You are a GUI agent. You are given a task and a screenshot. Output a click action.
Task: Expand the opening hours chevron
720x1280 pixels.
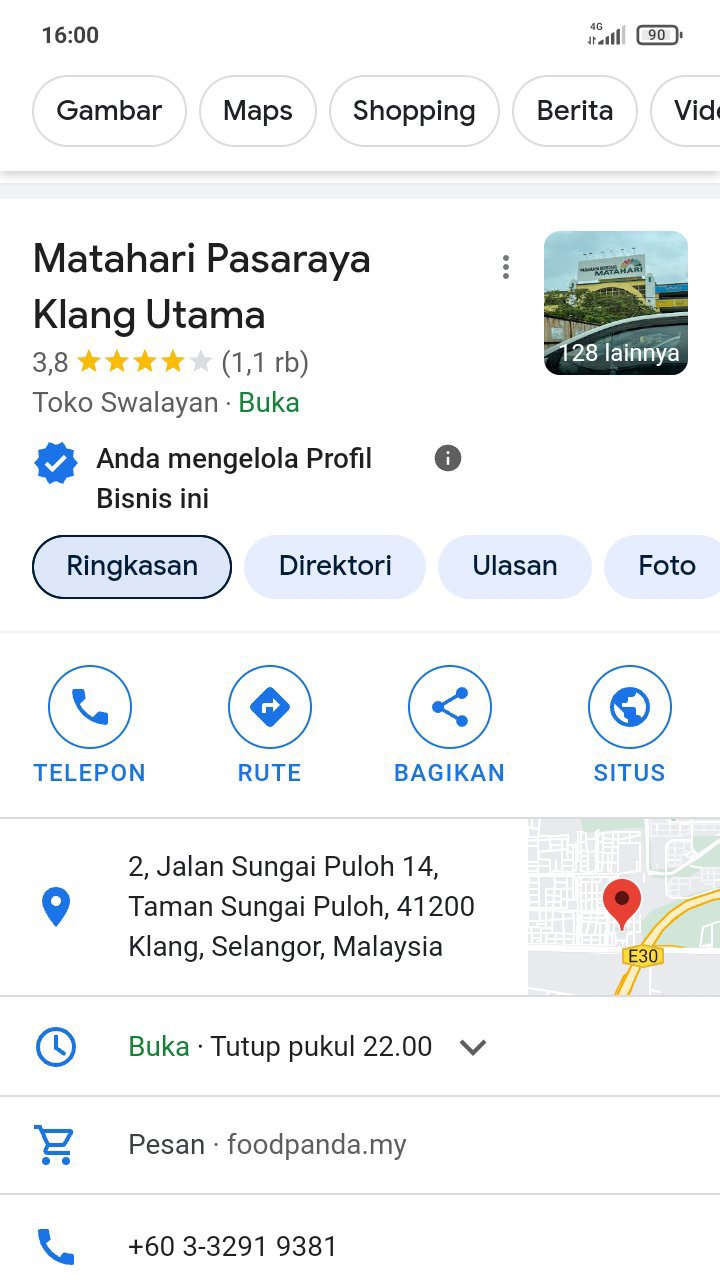coord(472,1047)
